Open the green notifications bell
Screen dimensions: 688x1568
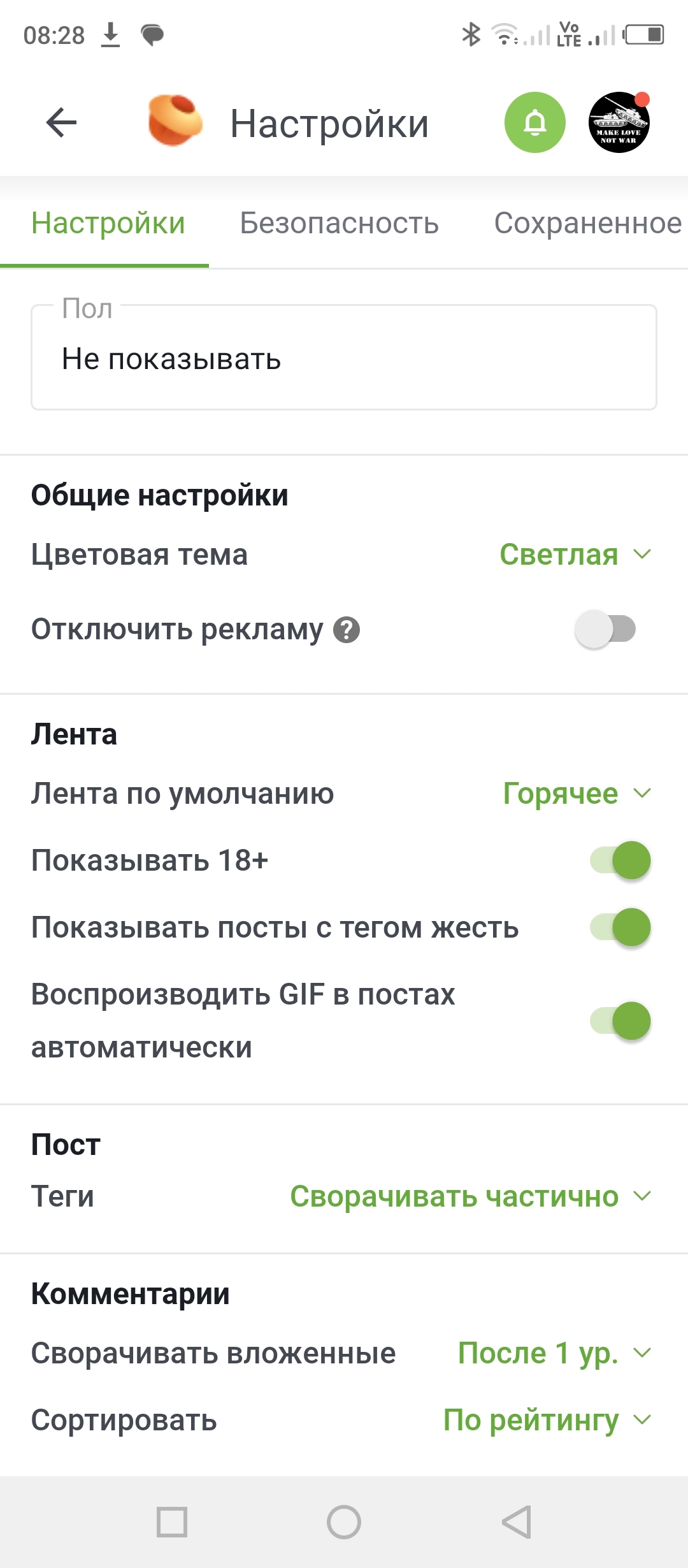coord(534,122)
